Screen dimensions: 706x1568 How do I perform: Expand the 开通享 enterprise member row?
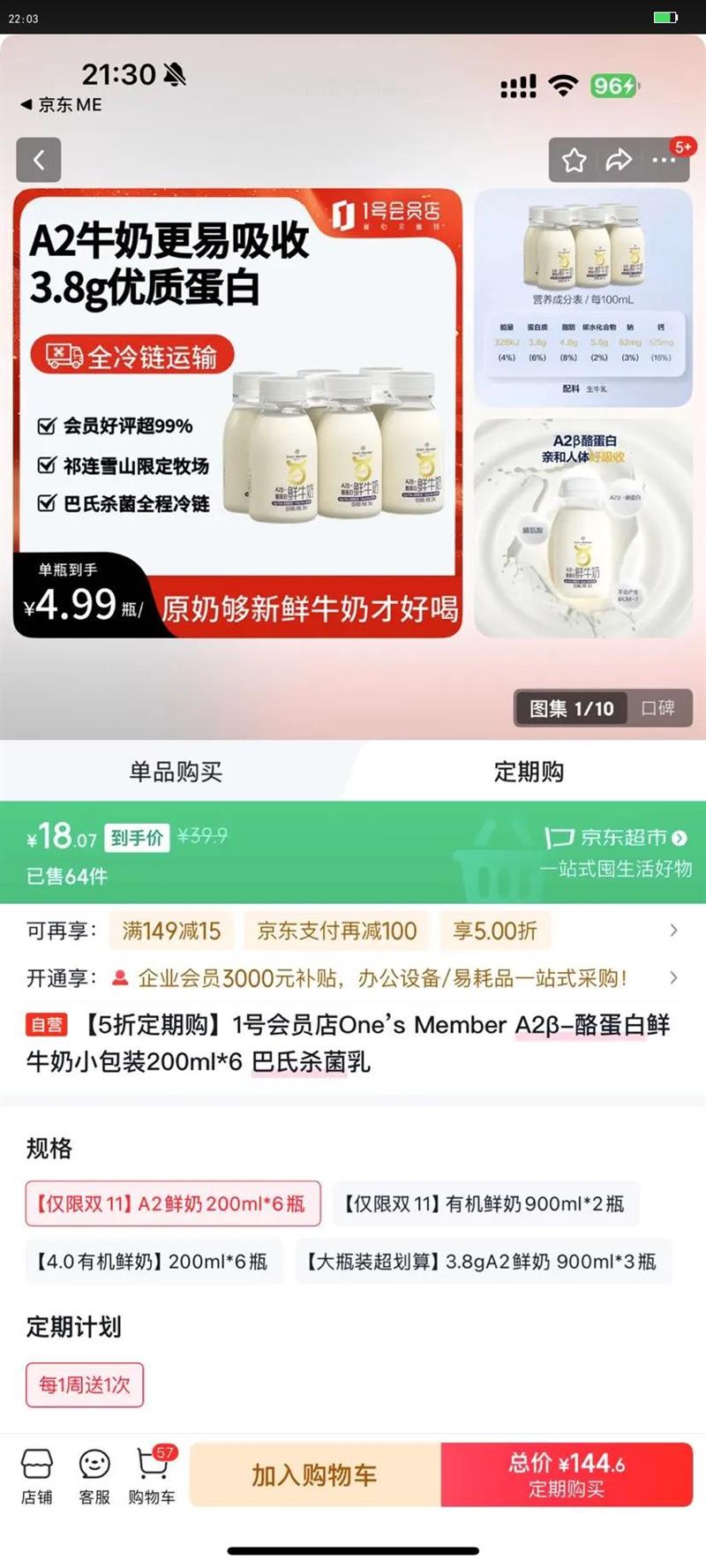pyautogui.click(x=672, y=977)
